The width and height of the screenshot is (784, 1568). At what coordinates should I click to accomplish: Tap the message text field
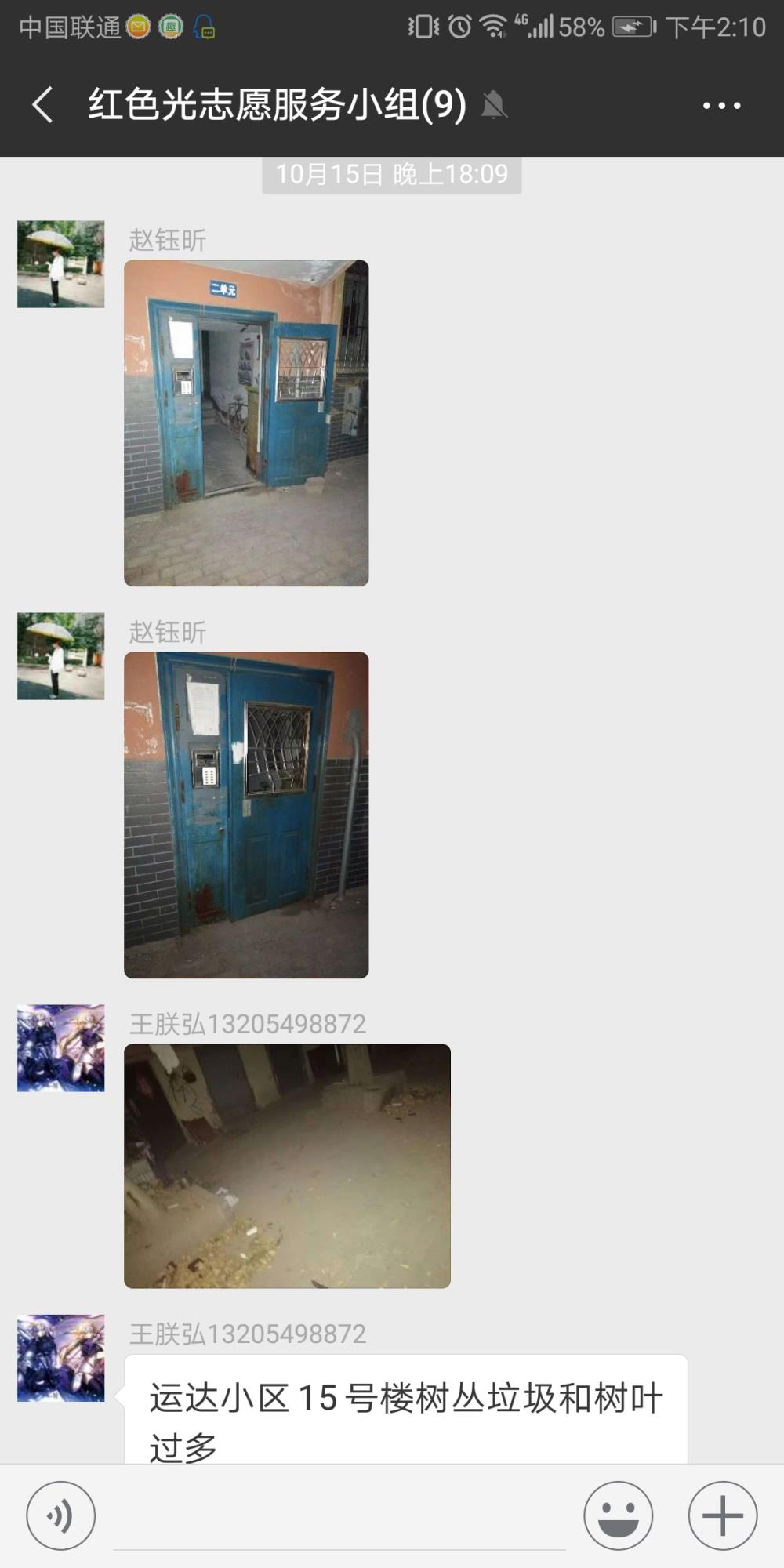339,1517
